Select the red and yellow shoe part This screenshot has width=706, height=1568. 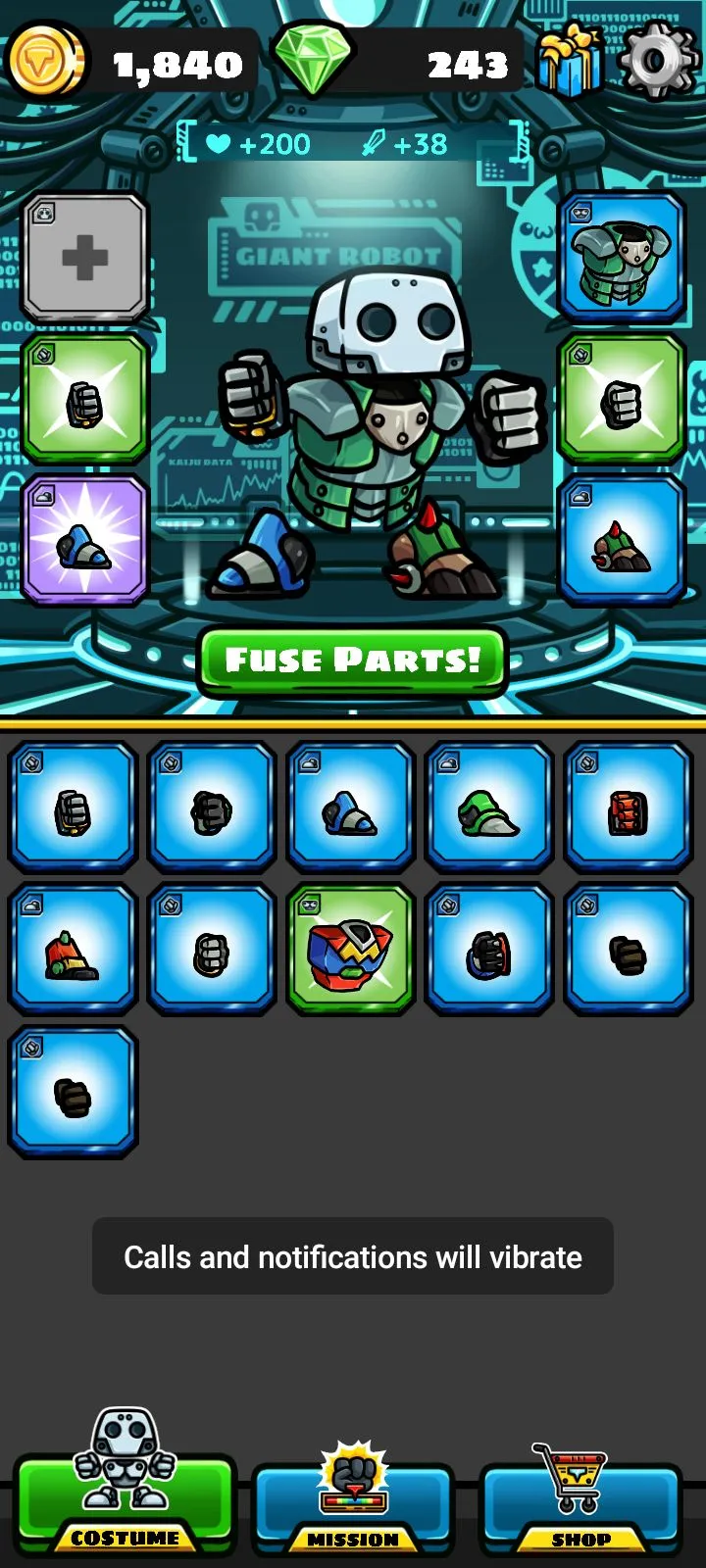(x=73, y=949)
